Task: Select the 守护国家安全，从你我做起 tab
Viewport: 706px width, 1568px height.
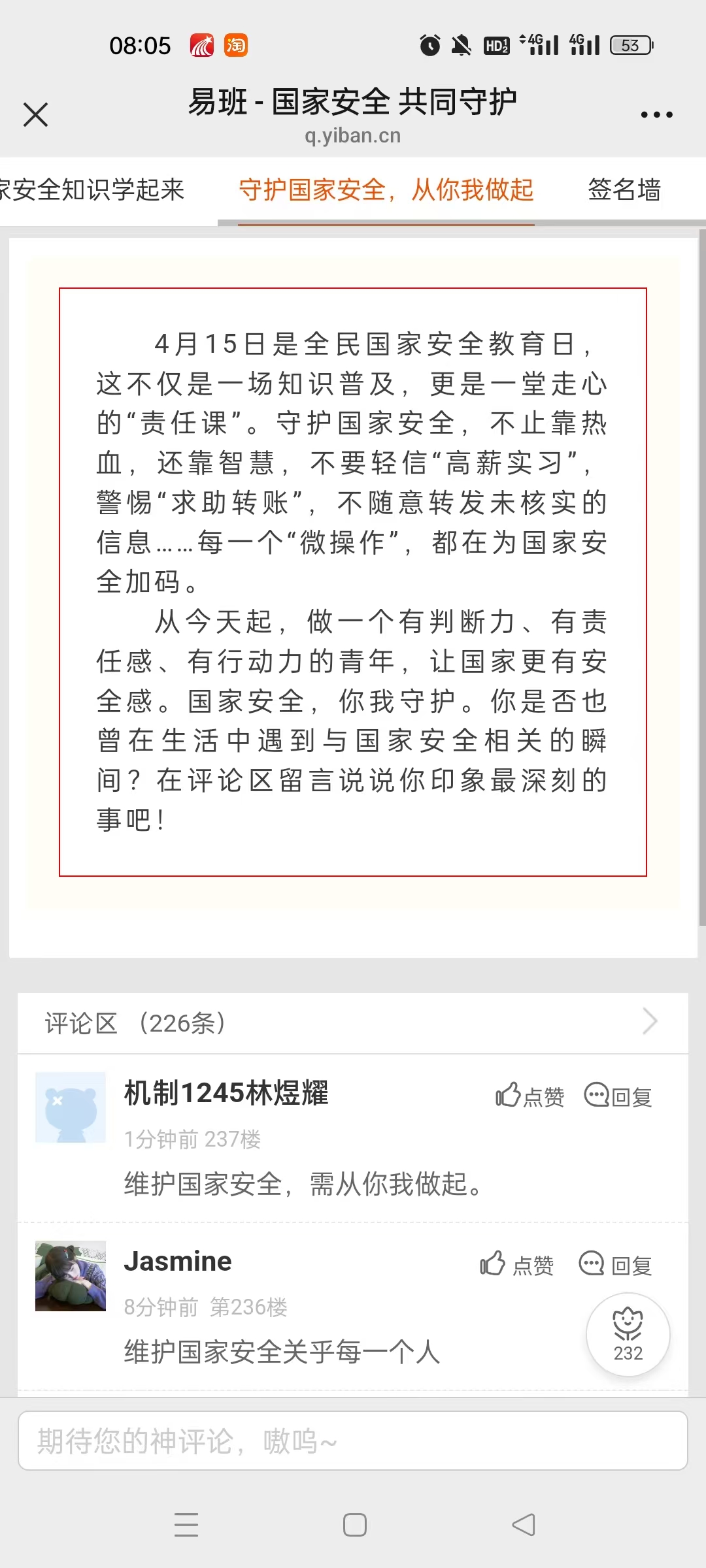Action: click(x=386, y=190)
